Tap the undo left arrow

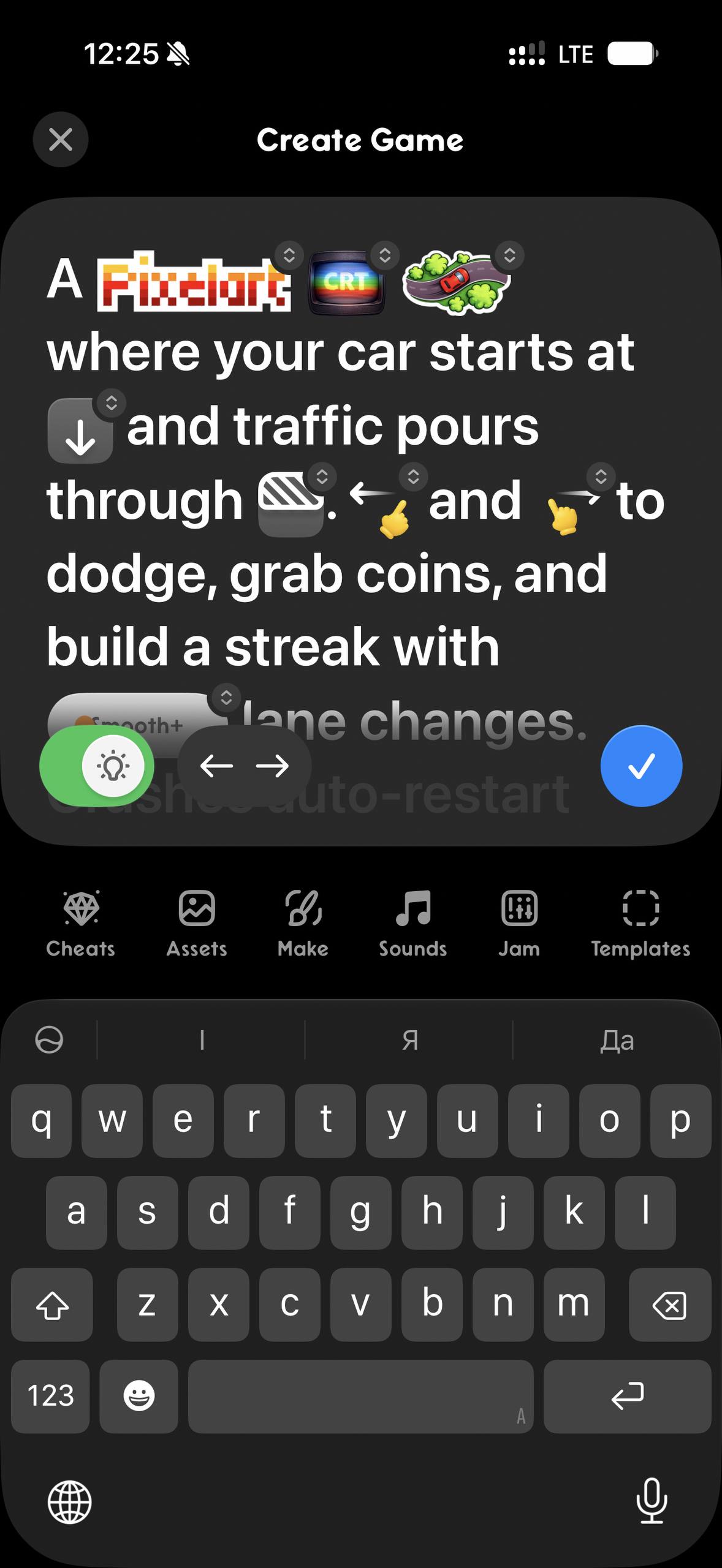[x=216, y=766]
